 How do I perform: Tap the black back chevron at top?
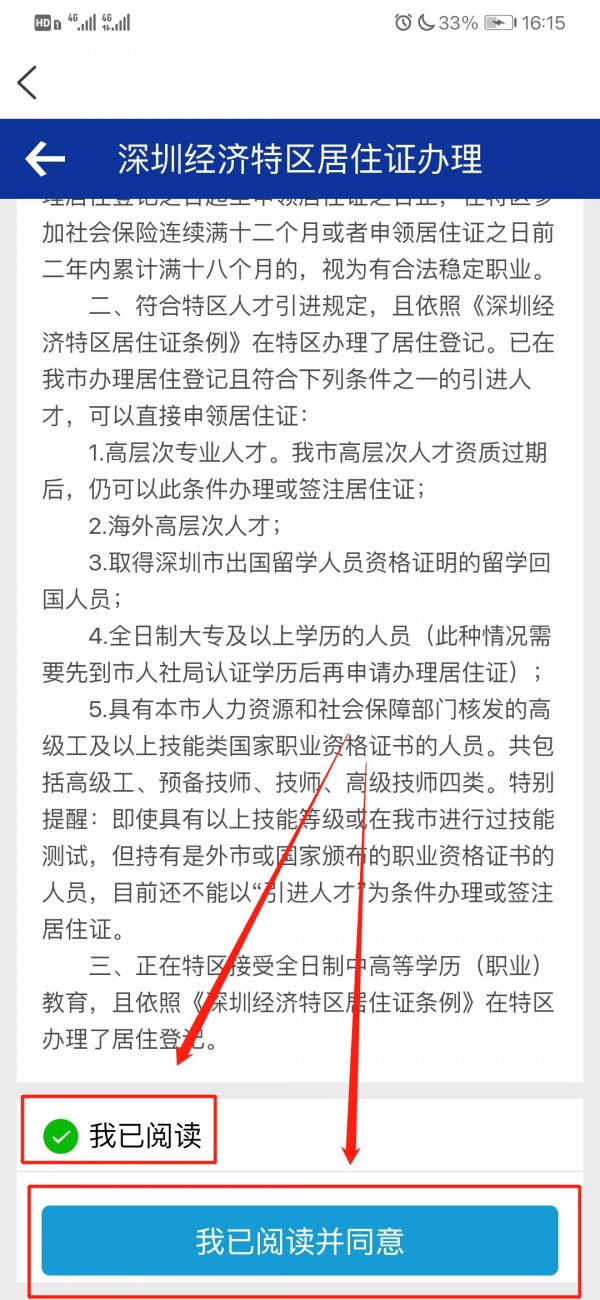[28, 82]
